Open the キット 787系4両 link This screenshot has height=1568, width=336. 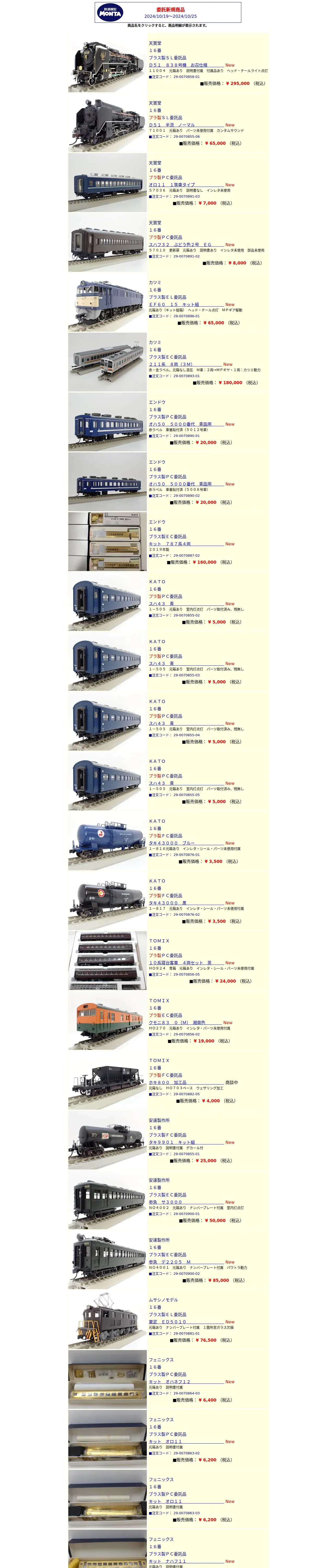tap(170, 544)
